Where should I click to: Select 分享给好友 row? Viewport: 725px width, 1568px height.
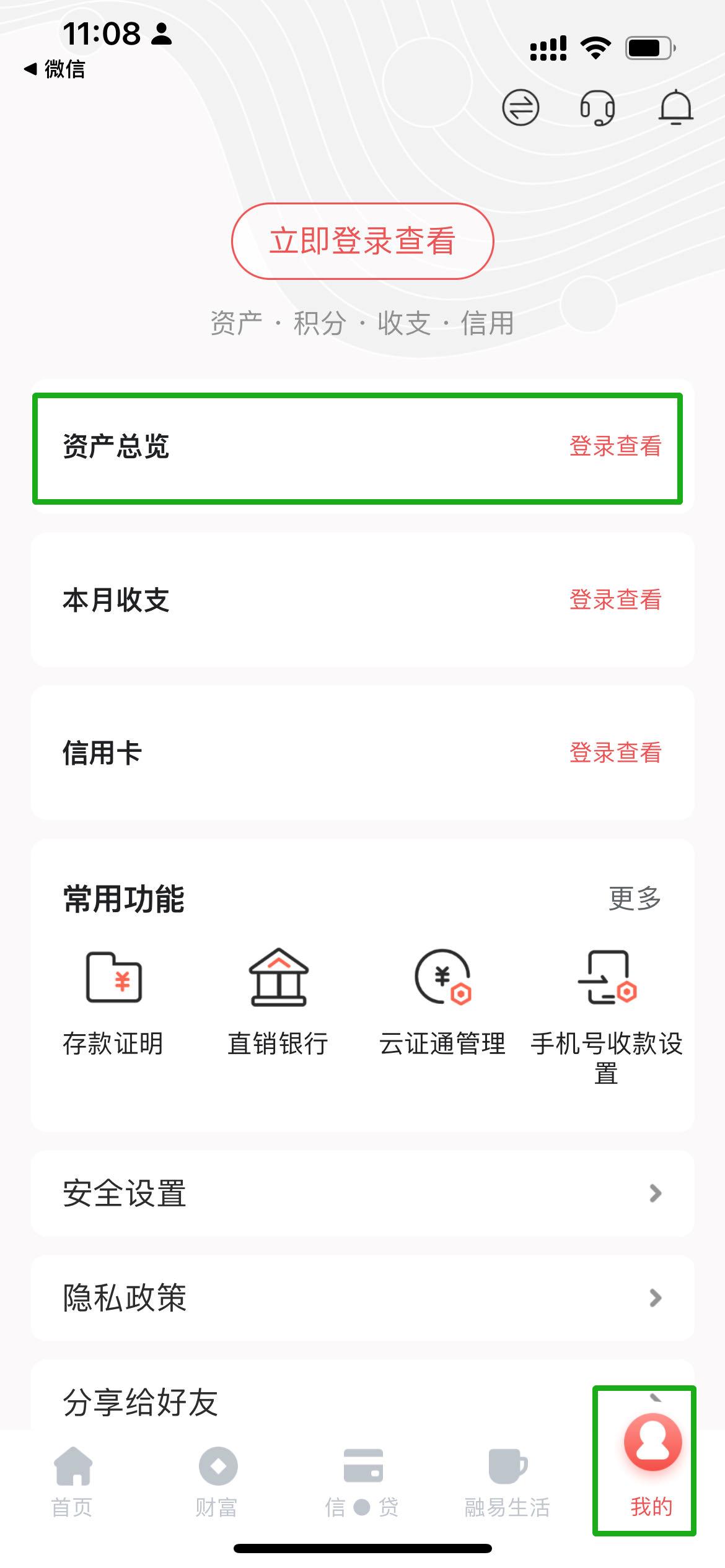pos(310,1402)
